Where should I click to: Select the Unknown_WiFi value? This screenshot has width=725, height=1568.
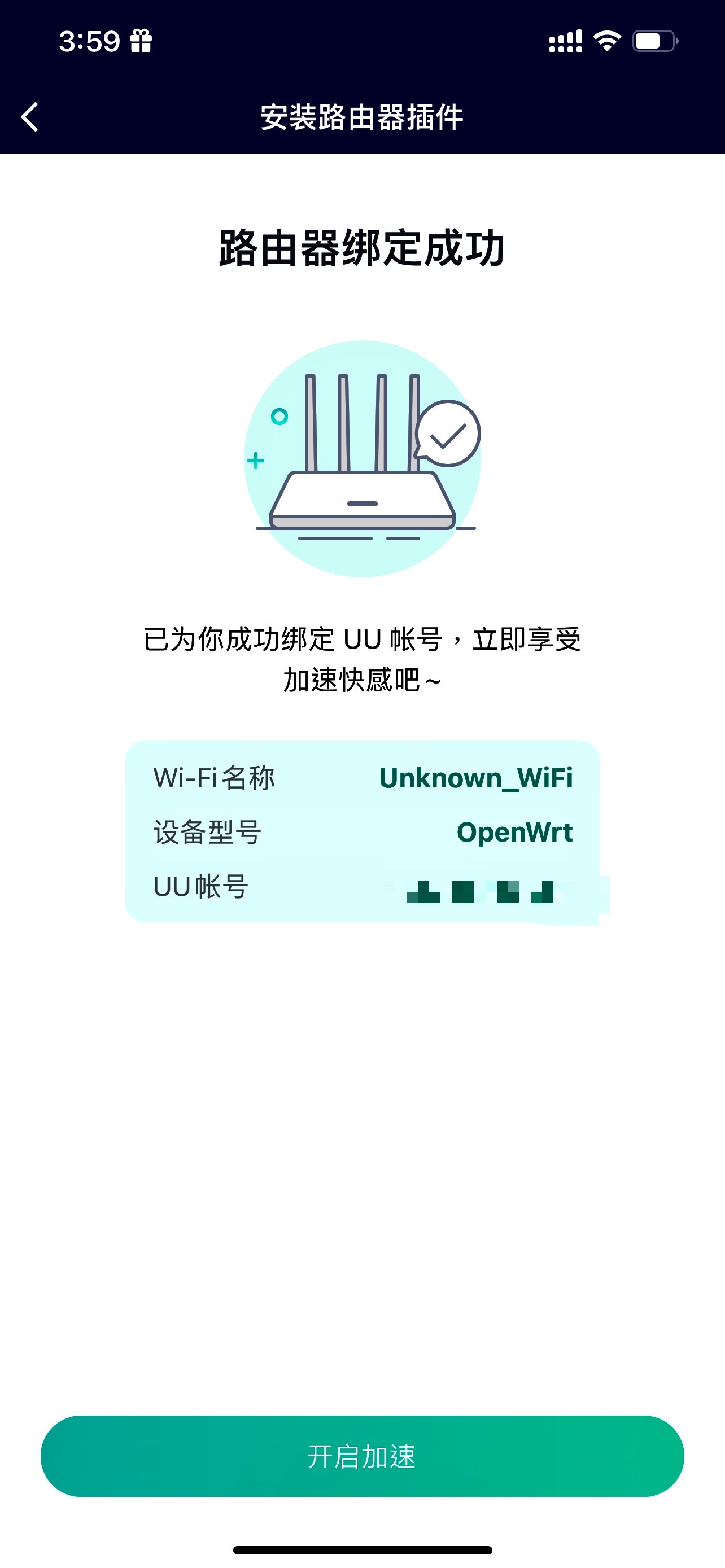[x=477, y=778]
